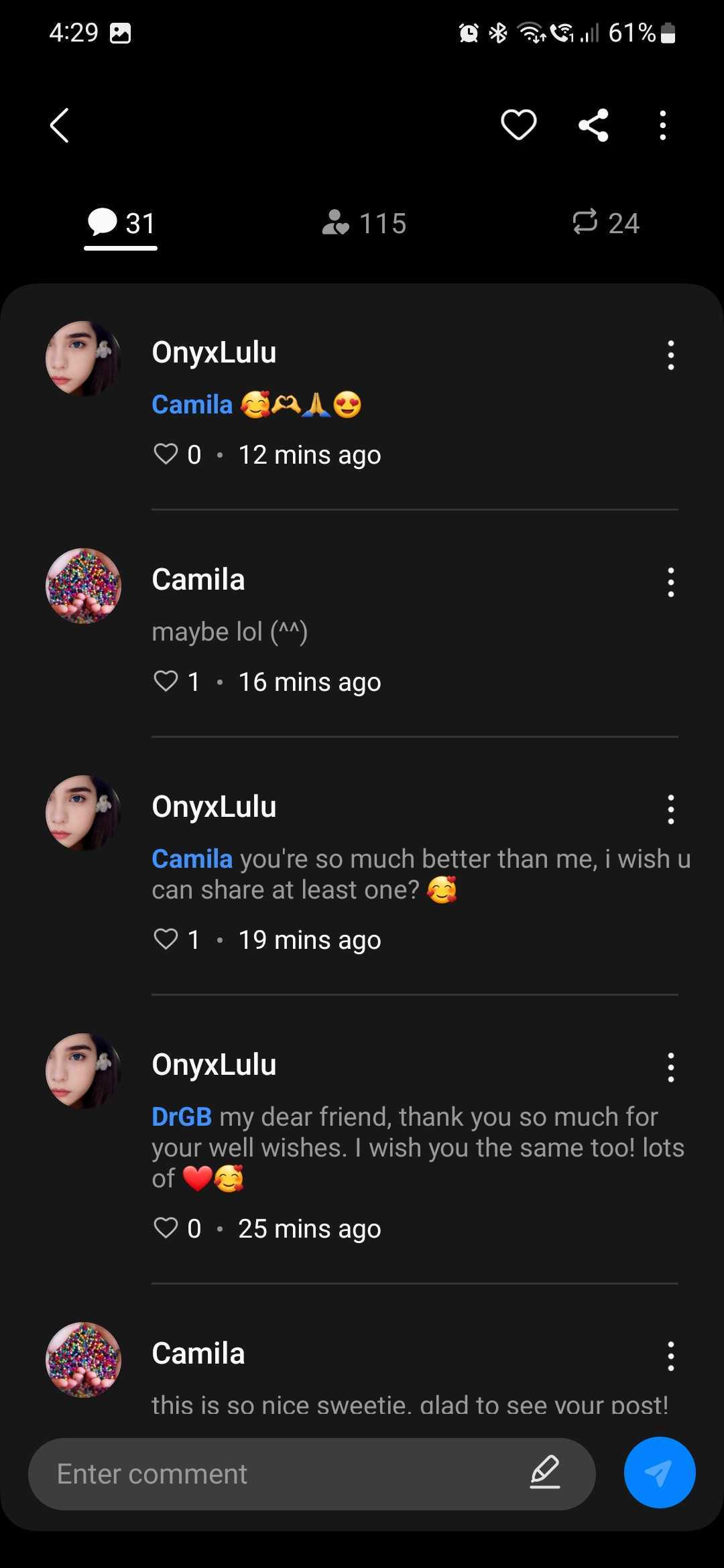Open options for OnyxLulu's 19 mins ago comment
The height and width of the screenshot is (1568, 724).
670,809
